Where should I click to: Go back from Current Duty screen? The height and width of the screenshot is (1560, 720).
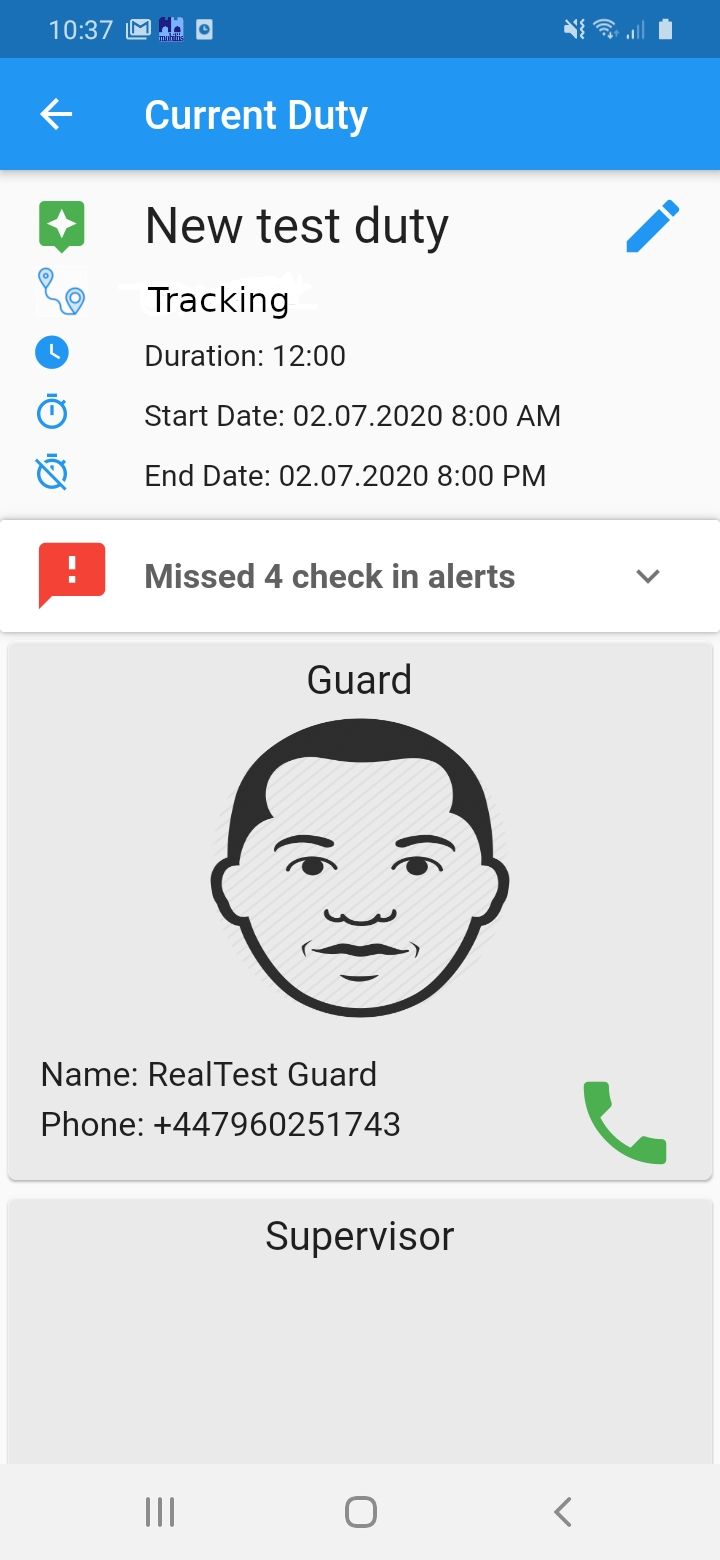(x=56, y=115)
